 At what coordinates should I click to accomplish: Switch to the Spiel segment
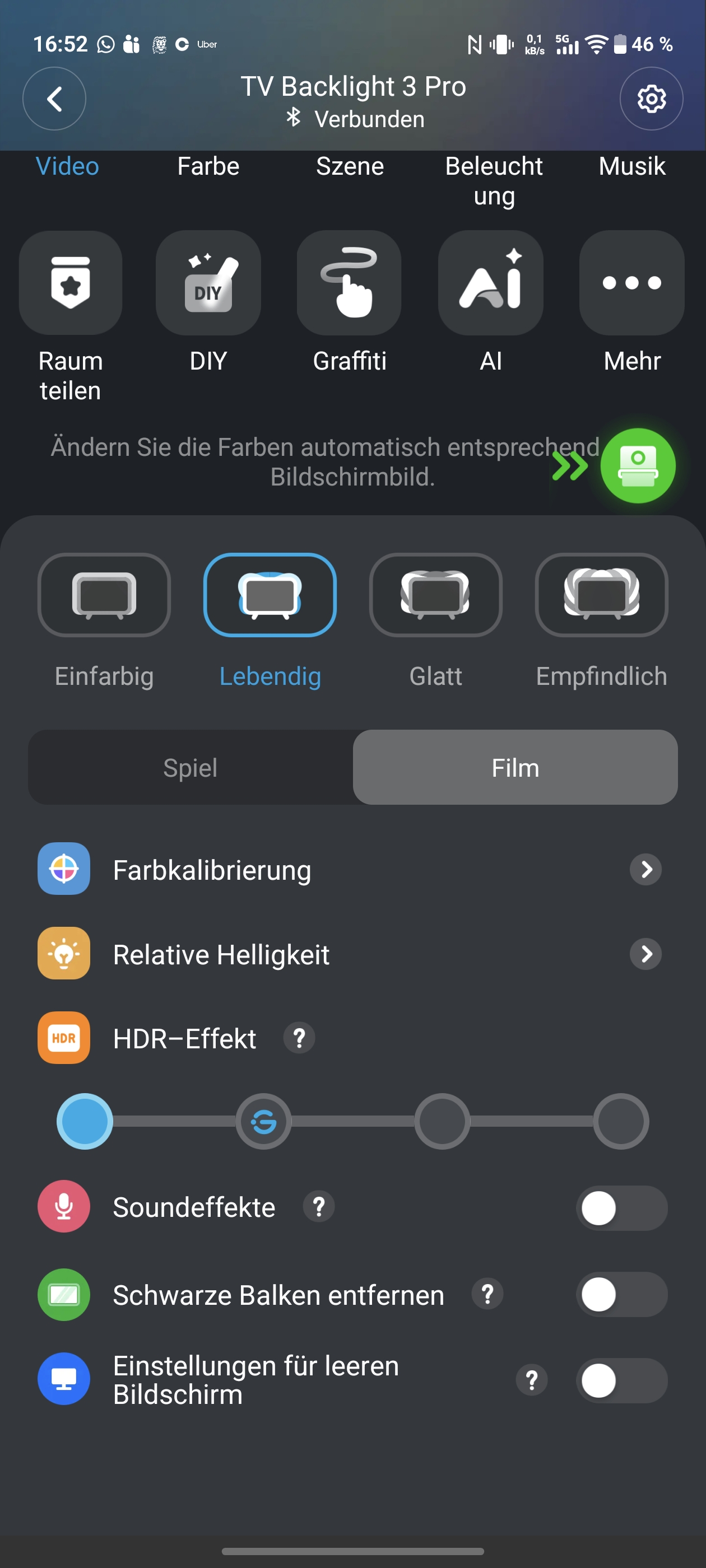[190, 768]
